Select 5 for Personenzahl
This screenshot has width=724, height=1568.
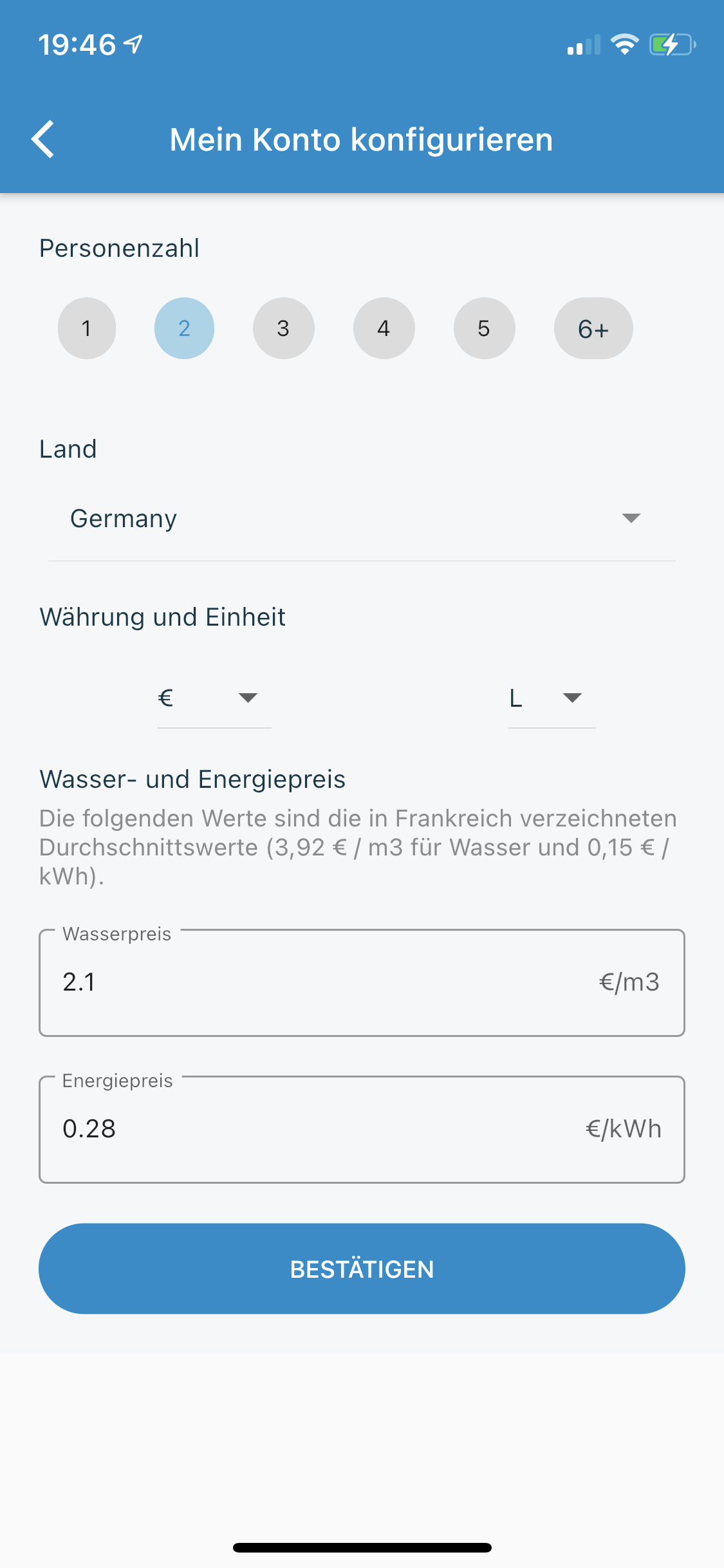[484, 328]
